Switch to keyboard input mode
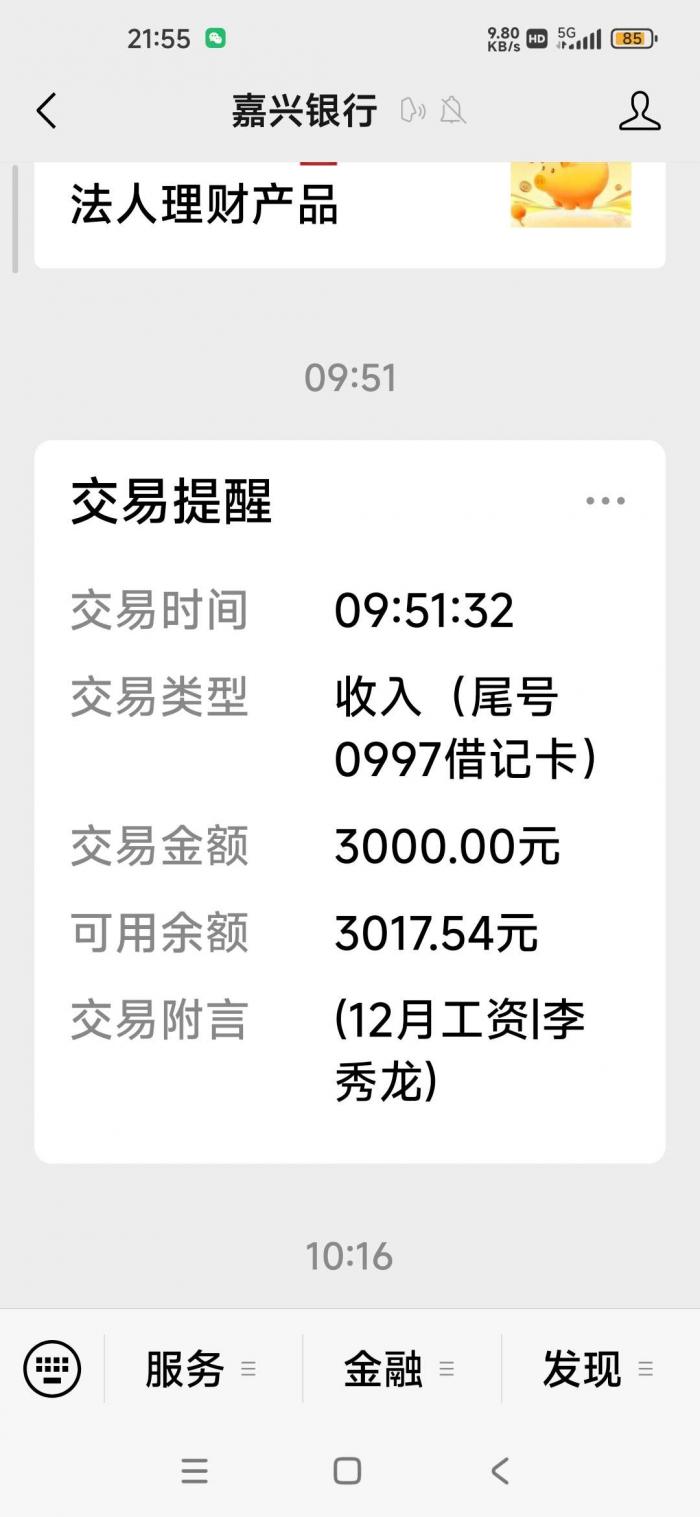The image size is (700, 1517). (x=52, y=1368)
